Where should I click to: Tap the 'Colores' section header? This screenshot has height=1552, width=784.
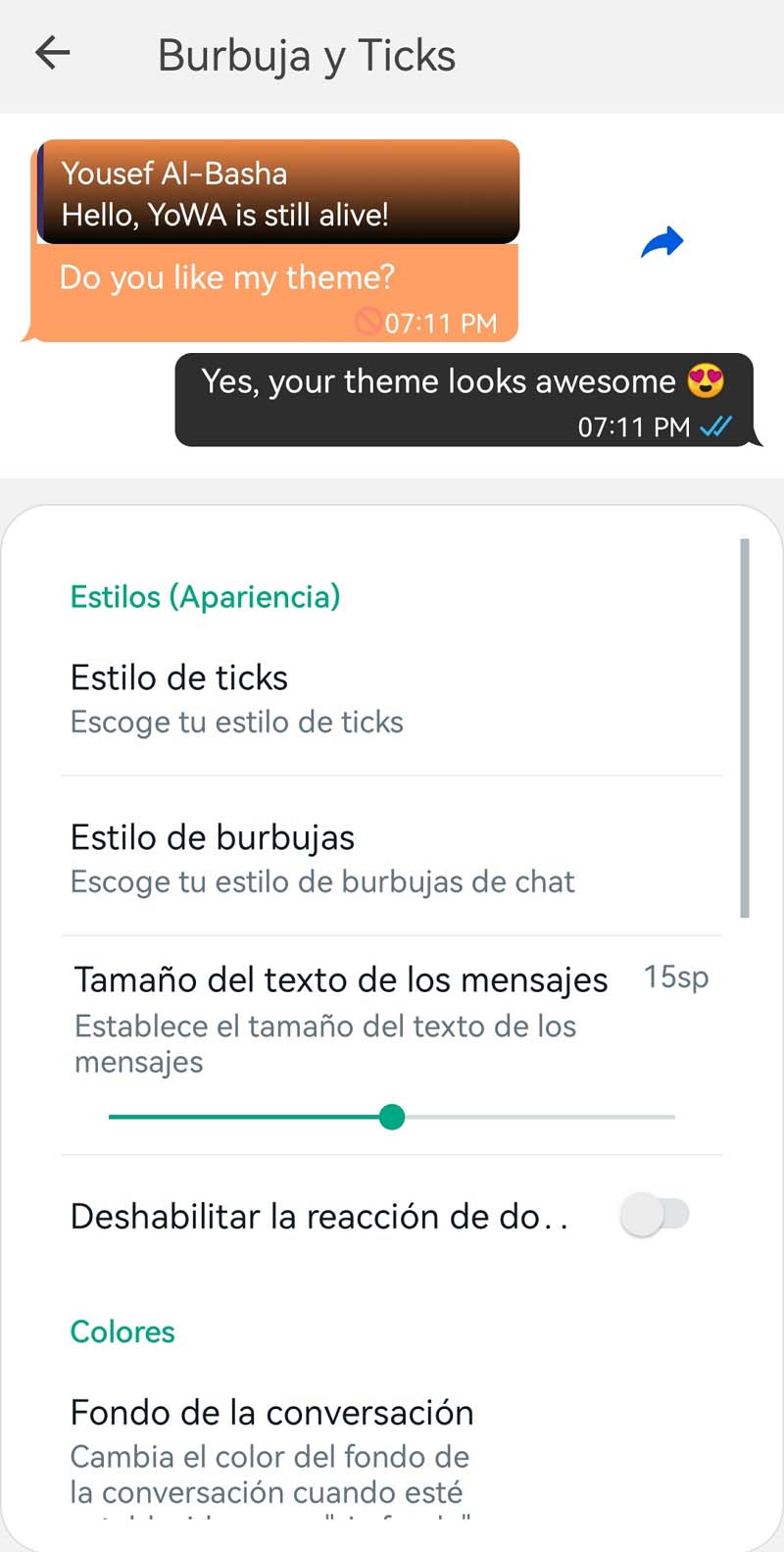coord(122,1331)
